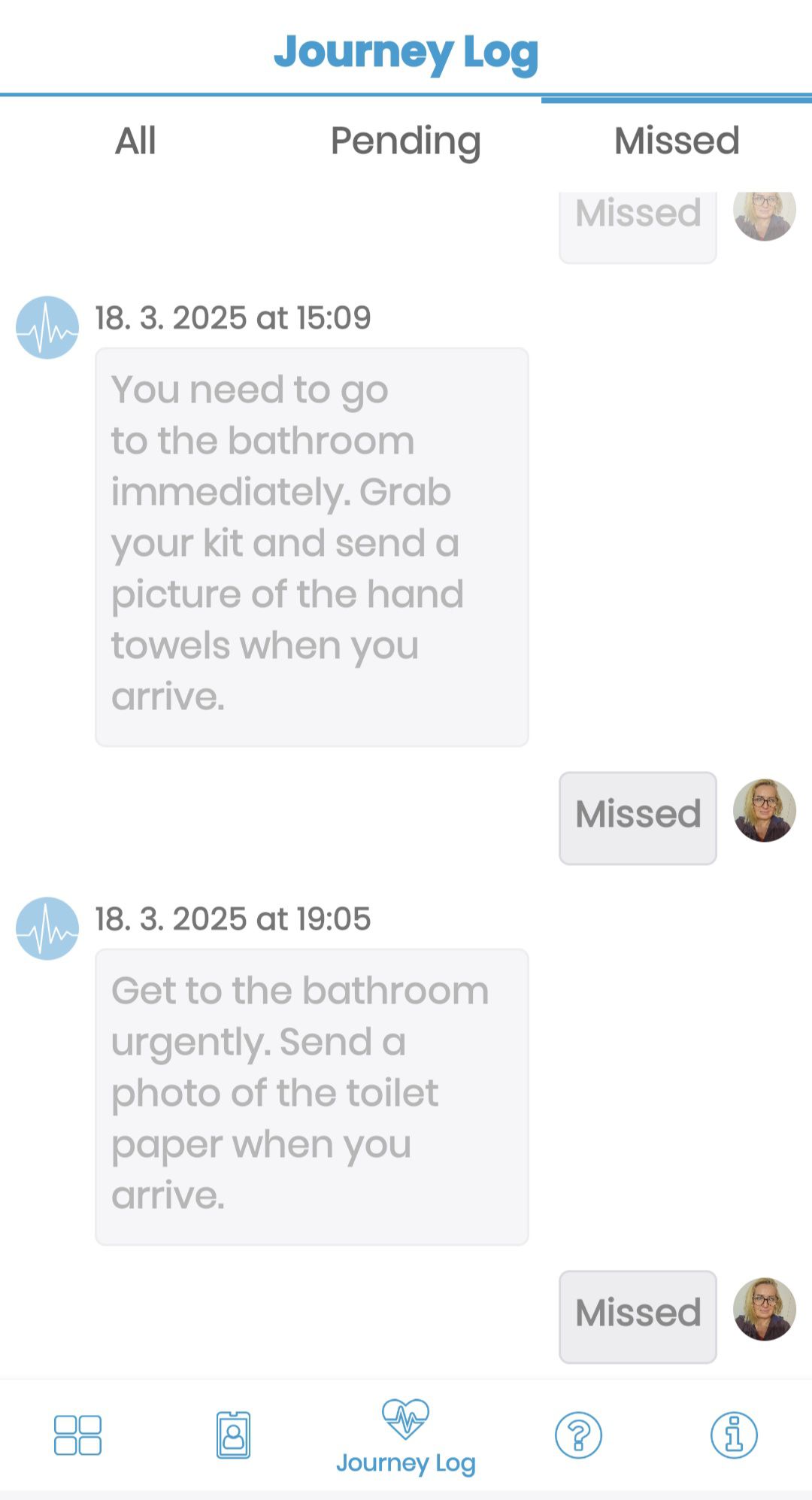The height and width of the screenshot is (1500, 812).
Task: Open the info icon
Action: pyautogui.click(x=734, y=1435)
